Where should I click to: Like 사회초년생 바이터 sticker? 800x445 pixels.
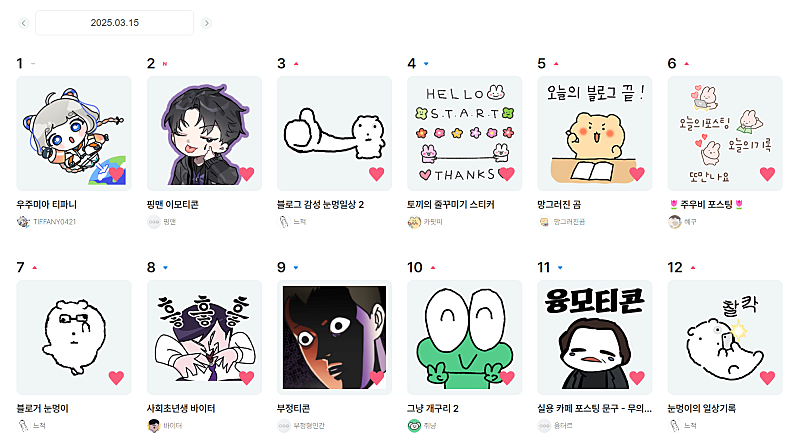(x=247, y=378)
